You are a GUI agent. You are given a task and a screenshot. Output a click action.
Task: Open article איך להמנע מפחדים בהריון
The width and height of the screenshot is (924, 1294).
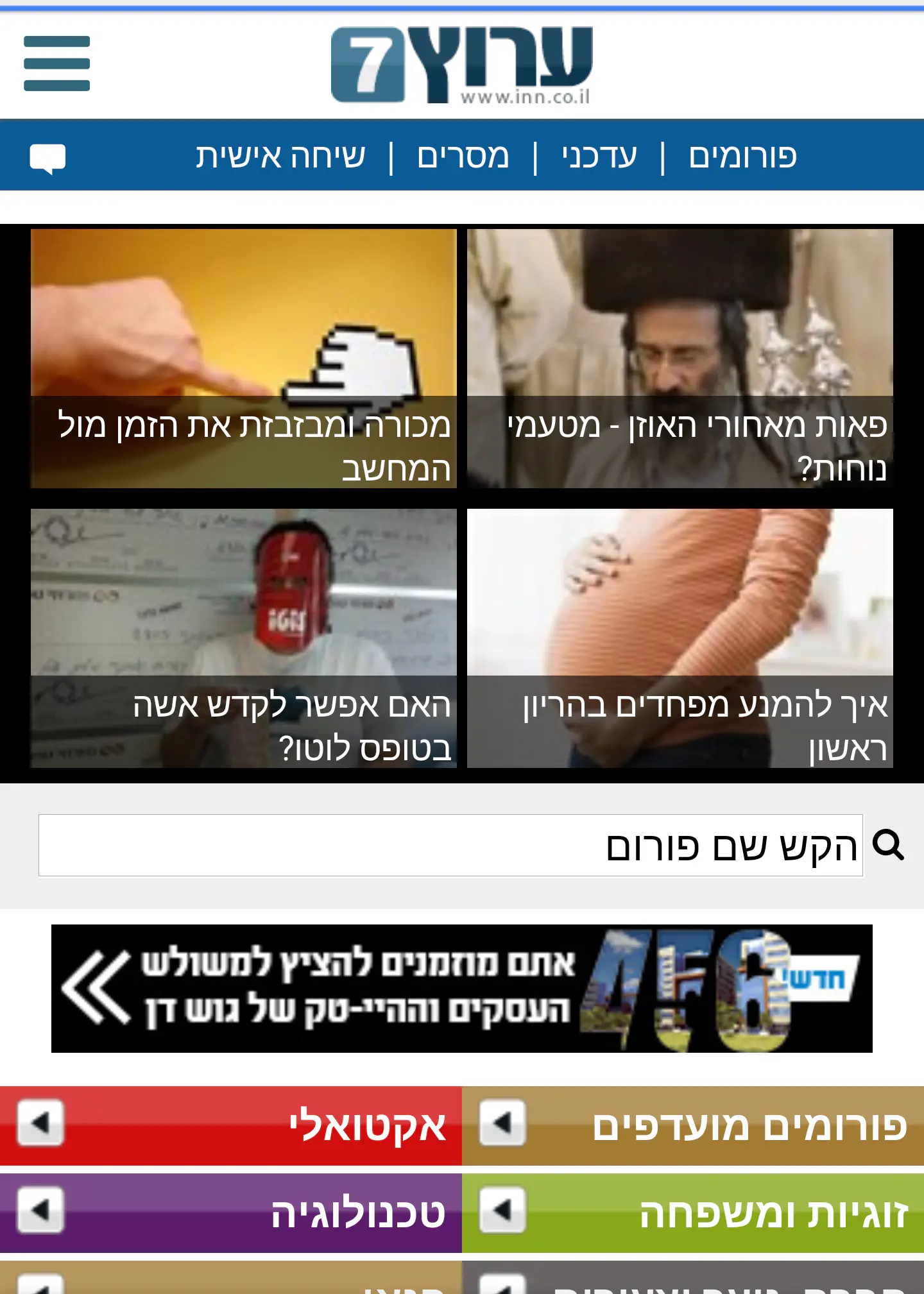680,638
